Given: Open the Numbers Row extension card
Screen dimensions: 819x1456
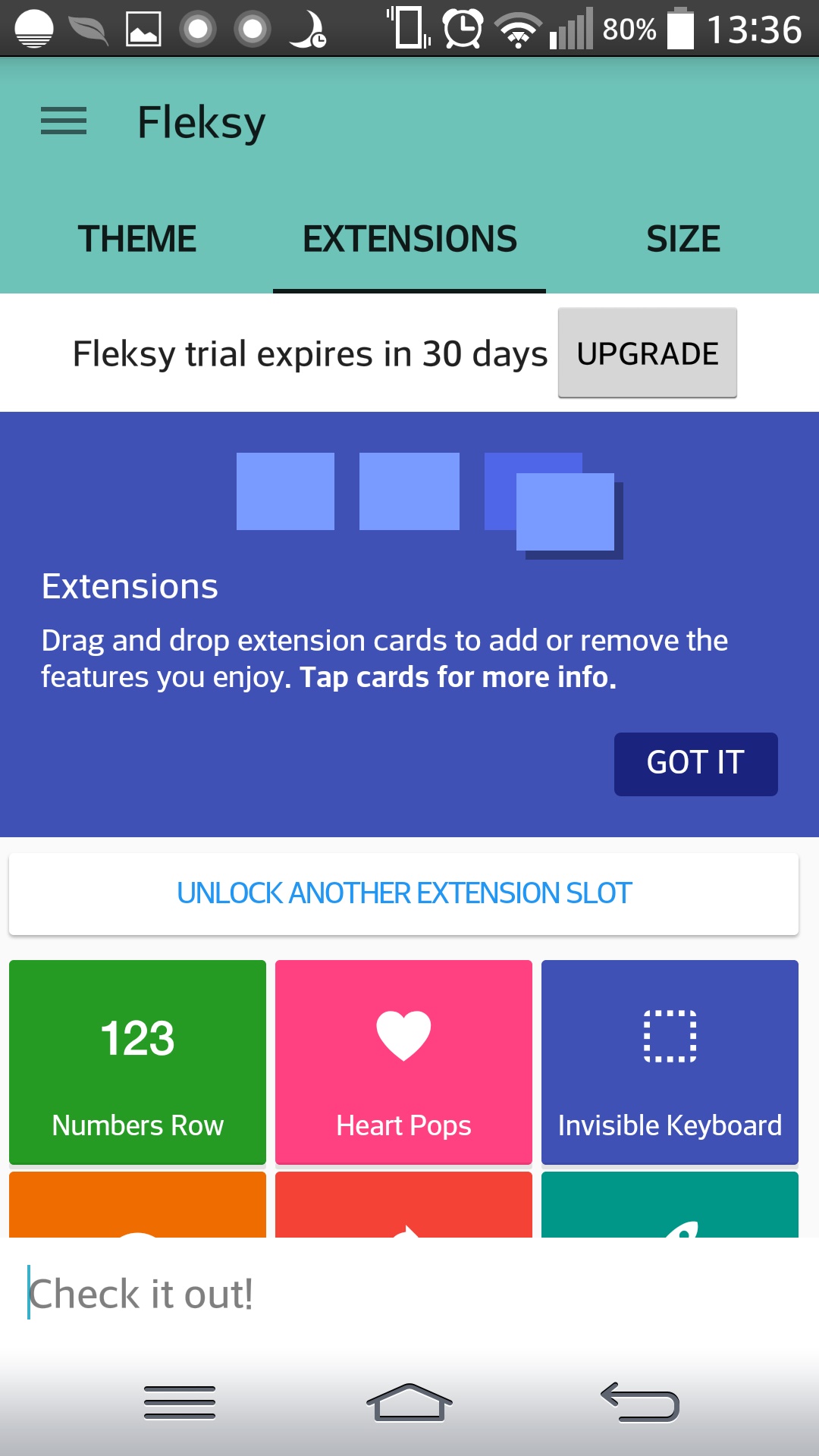Looking at the screenshot, I should coord(137,1062).
